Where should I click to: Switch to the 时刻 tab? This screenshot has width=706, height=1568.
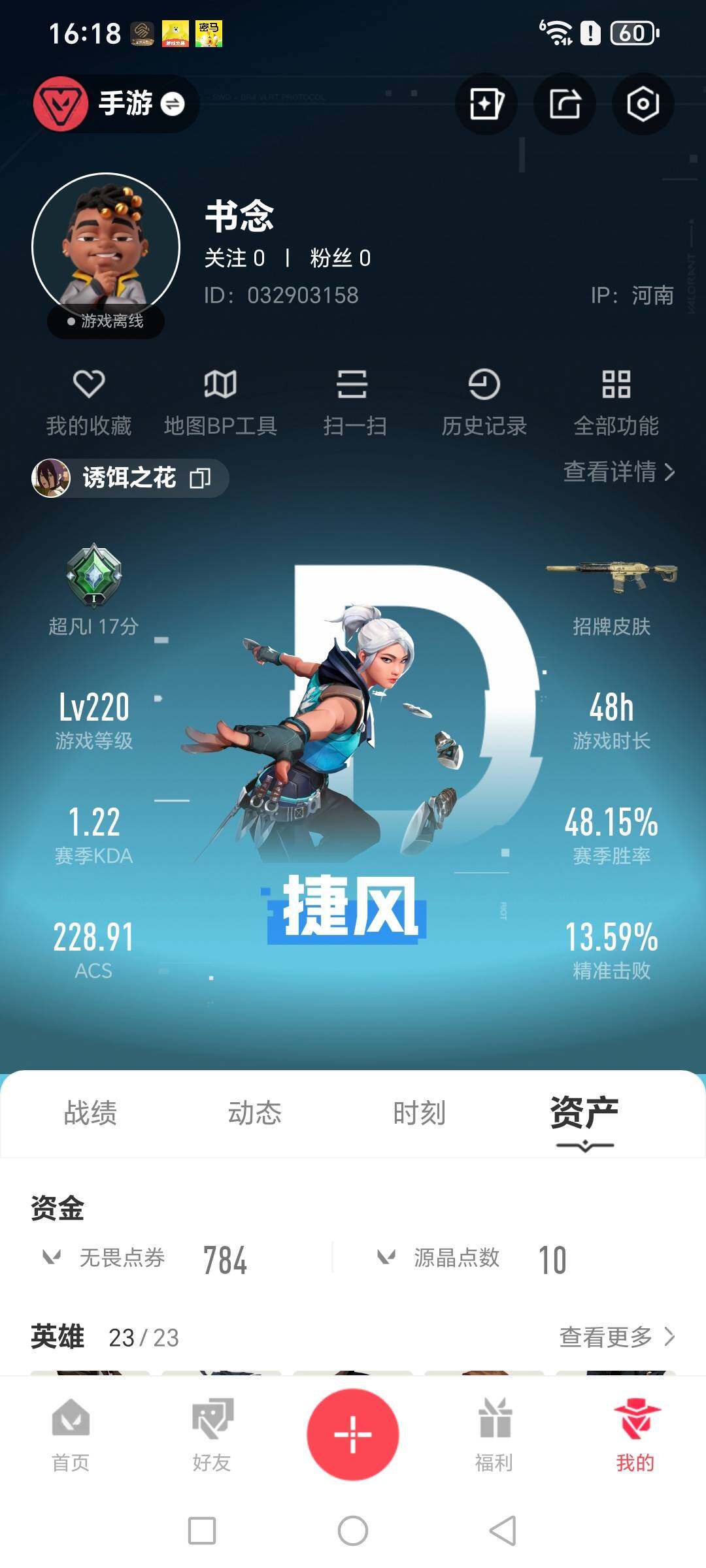coord(419,1113)
